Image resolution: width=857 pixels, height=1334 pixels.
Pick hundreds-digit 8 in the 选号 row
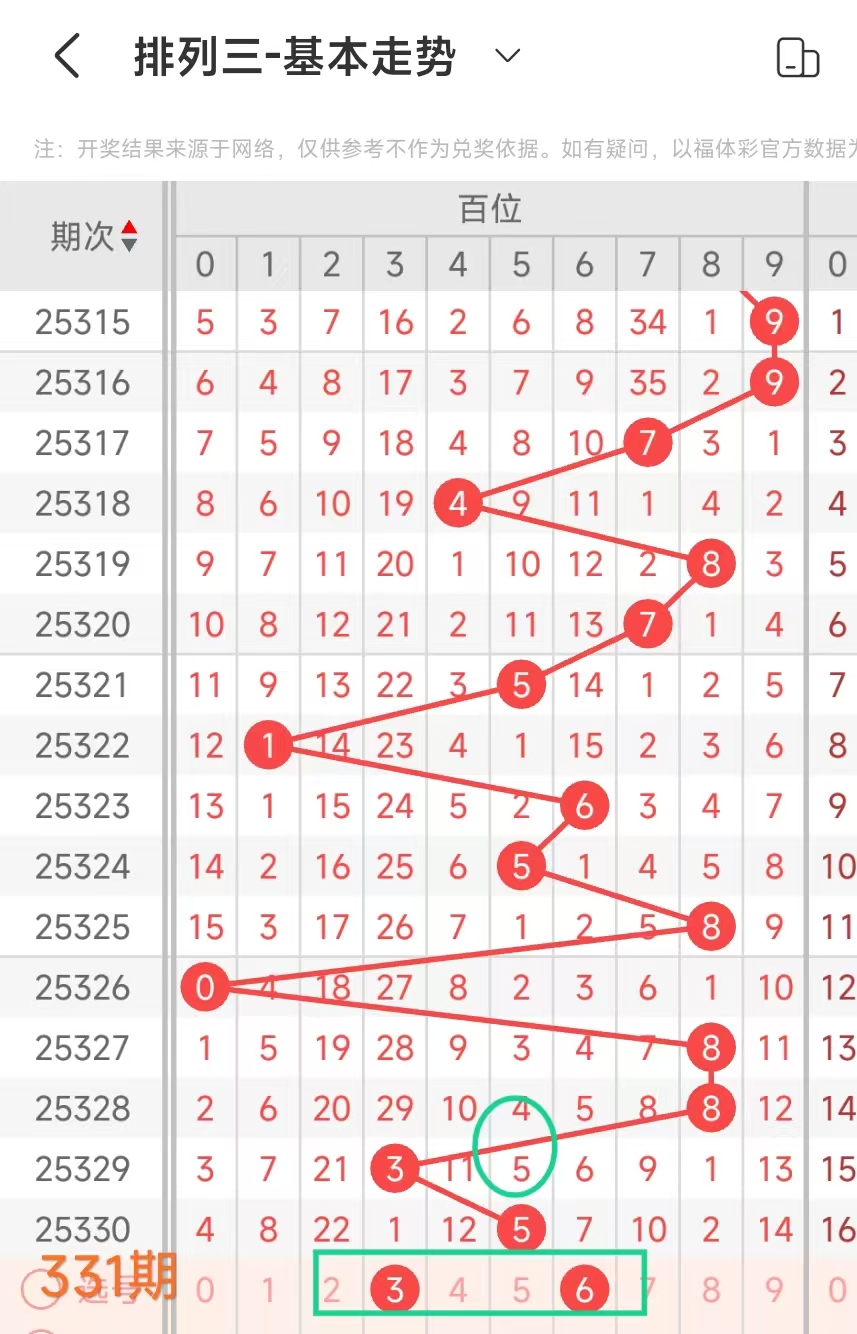pos(711,1290)
